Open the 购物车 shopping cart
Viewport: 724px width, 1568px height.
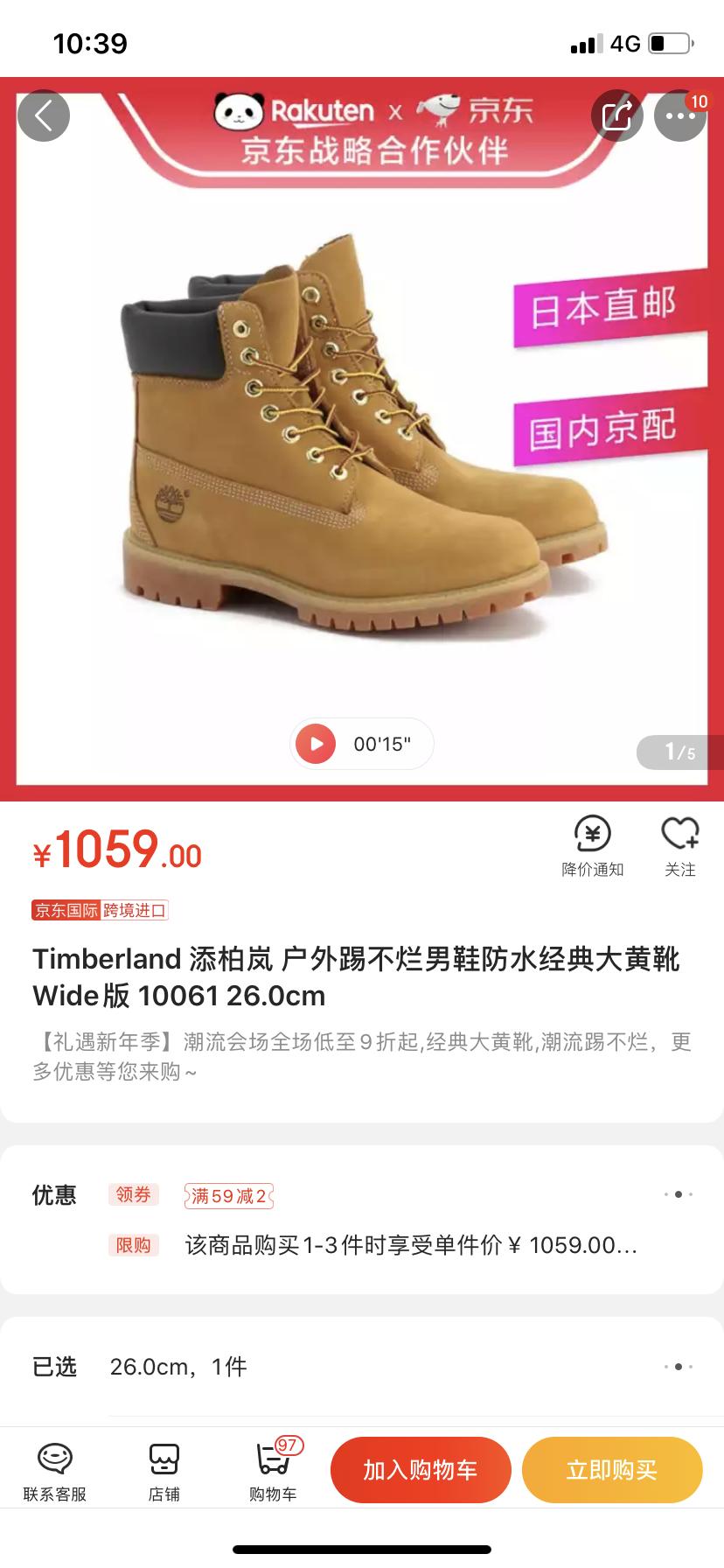click(x=273, y=1472)
